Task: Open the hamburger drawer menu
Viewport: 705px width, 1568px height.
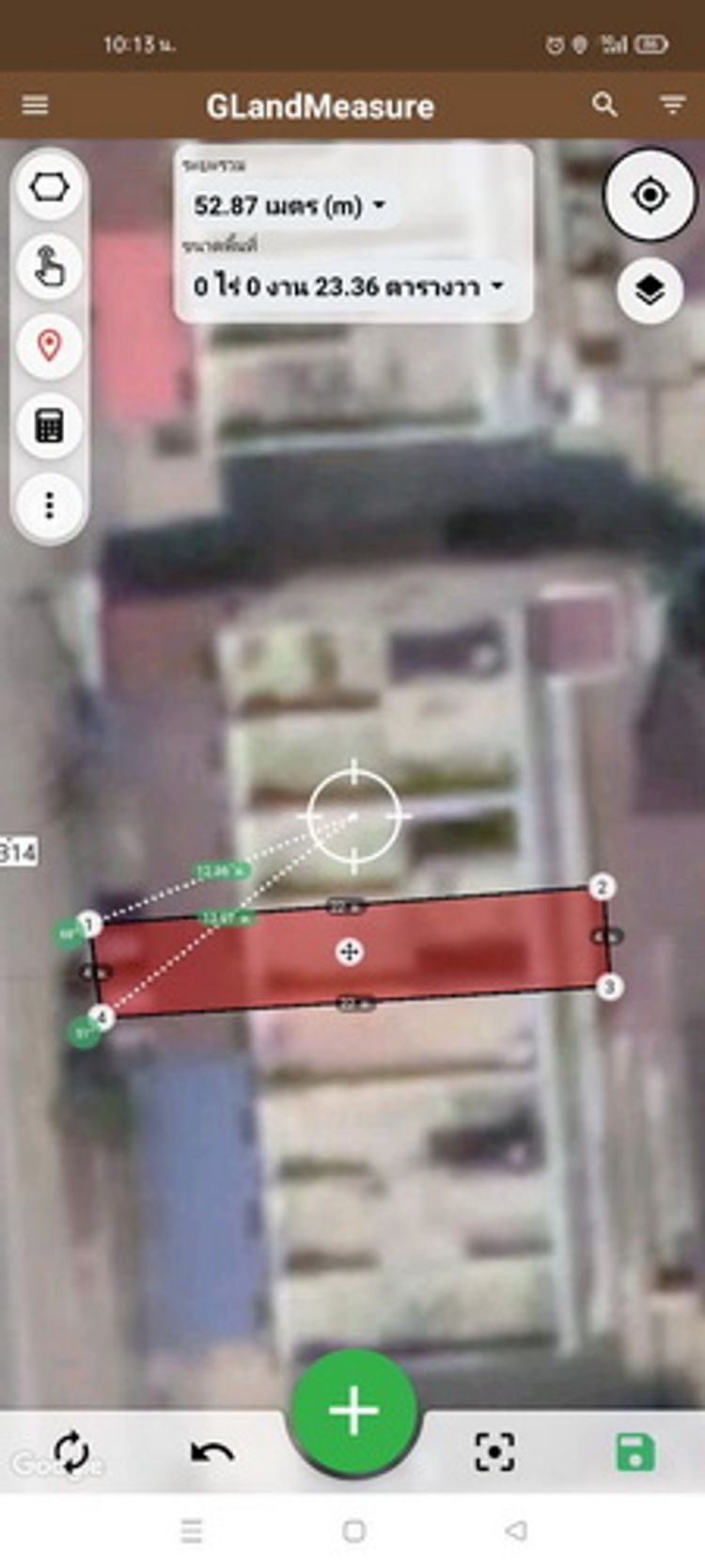Action: click(35, 104)
